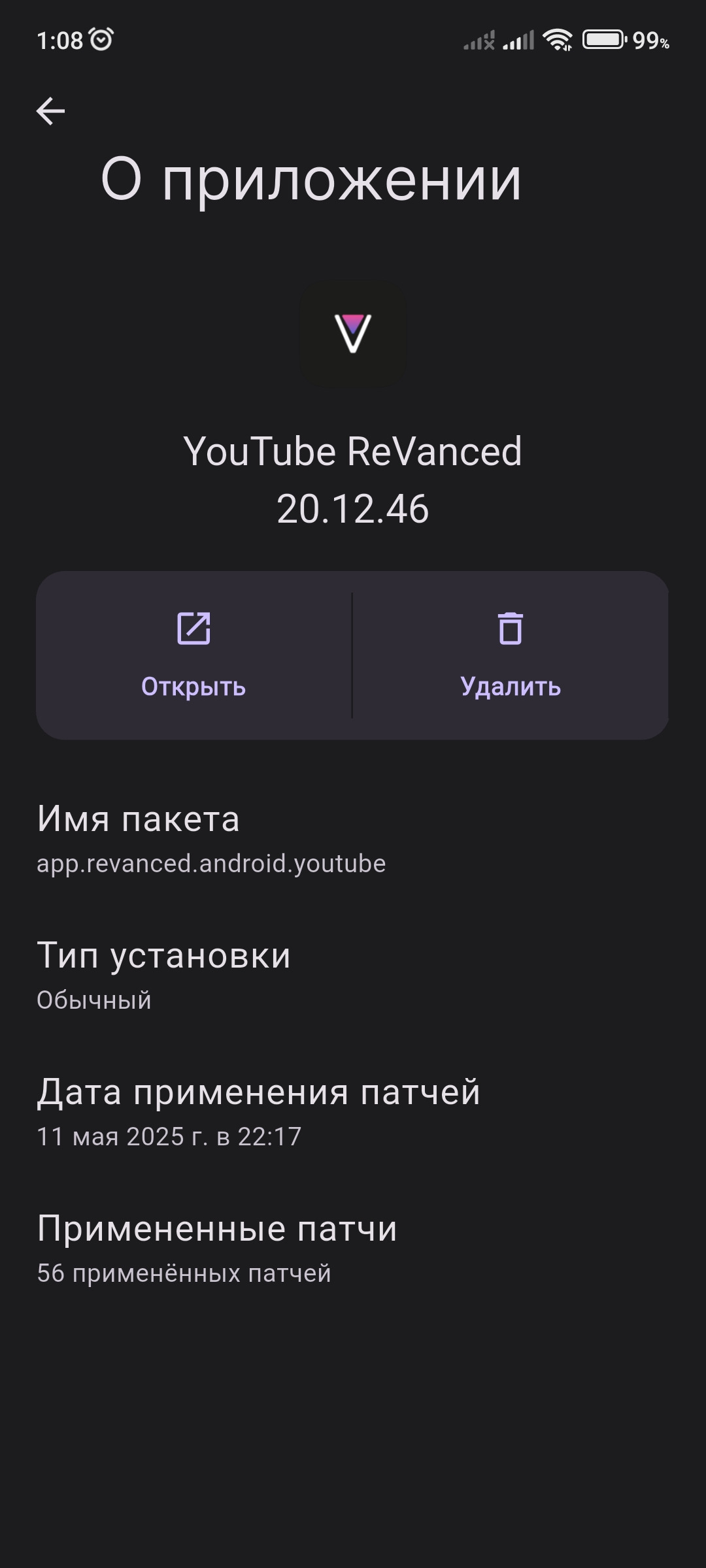Image resolution: width=706 pixels, height=1568 pixels.
Task: Uninstall the app with Удалить button
Action: click(511, 655)
